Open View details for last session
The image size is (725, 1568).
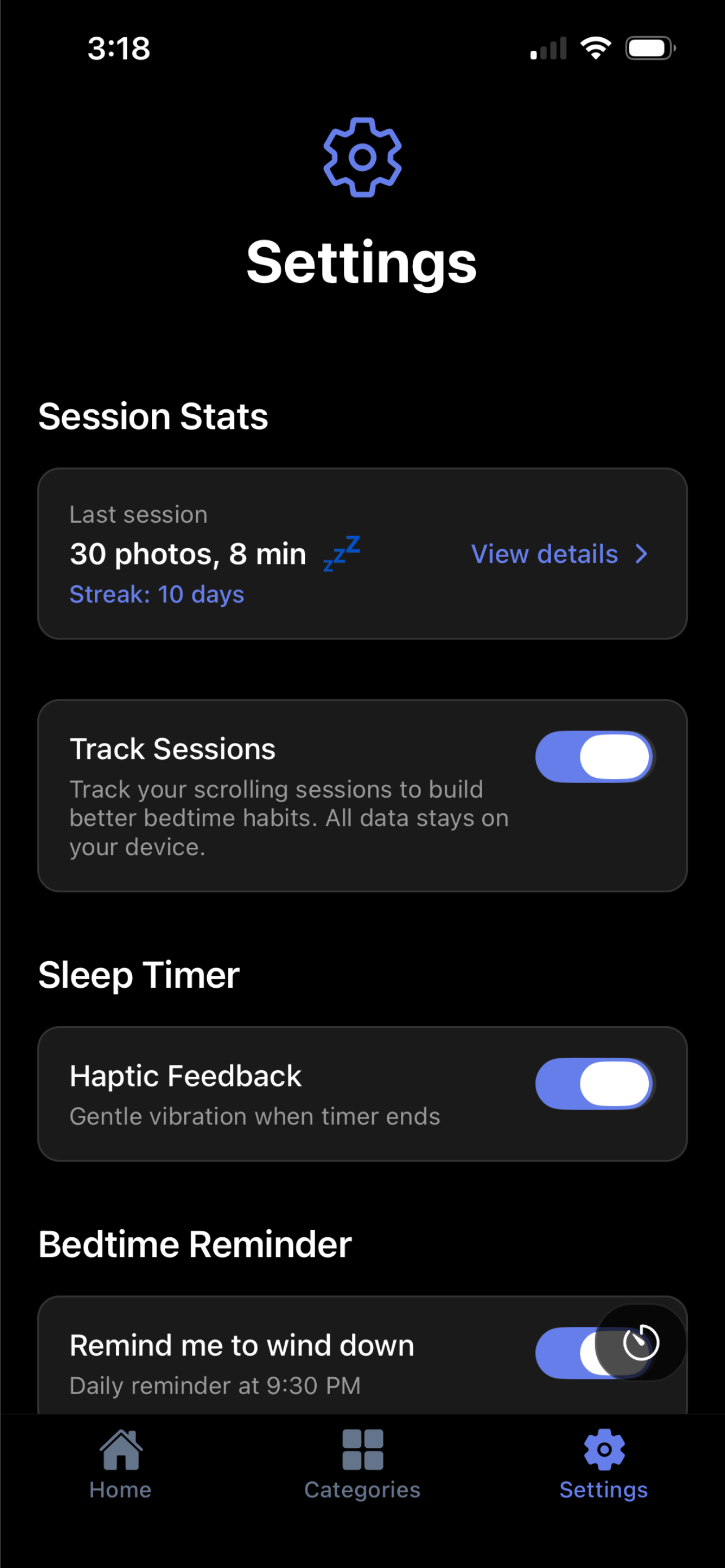pyautogui.click(x=559, y=554)
